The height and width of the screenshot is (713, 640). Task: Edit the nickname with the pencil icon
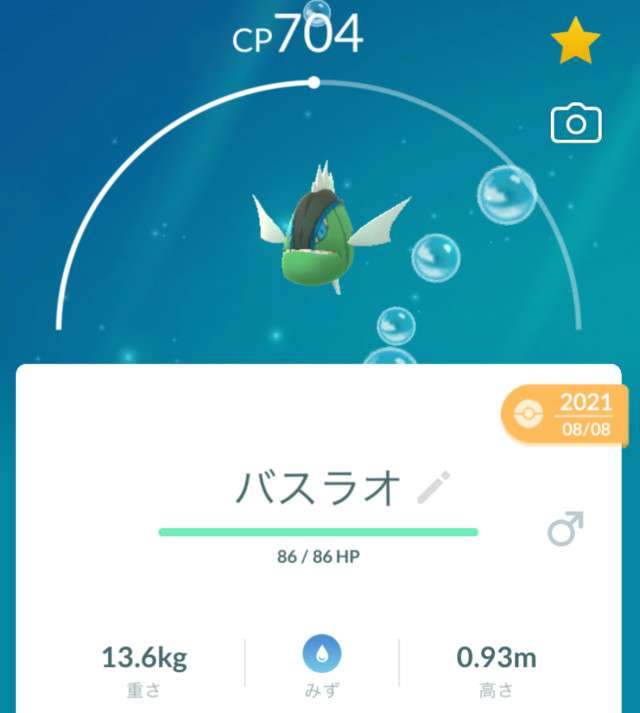433,487
